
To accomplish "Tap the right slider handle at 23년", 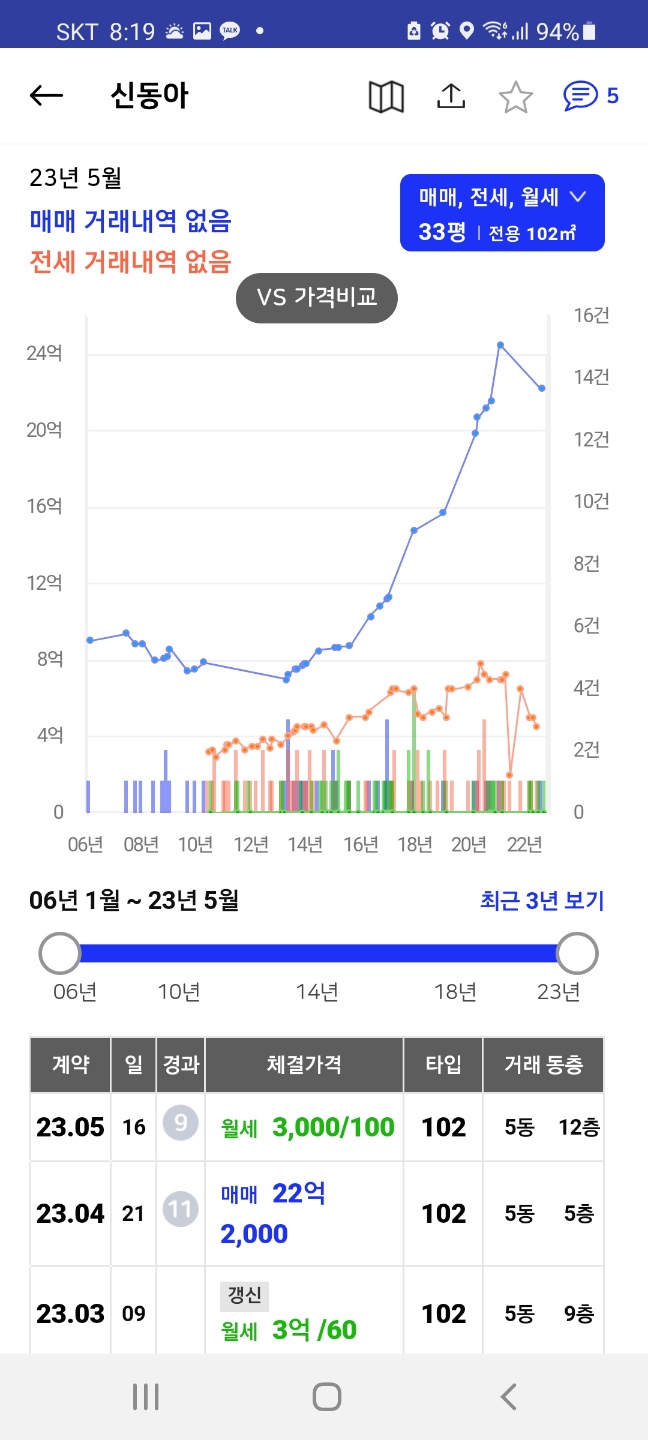I will tap(577, 953).
